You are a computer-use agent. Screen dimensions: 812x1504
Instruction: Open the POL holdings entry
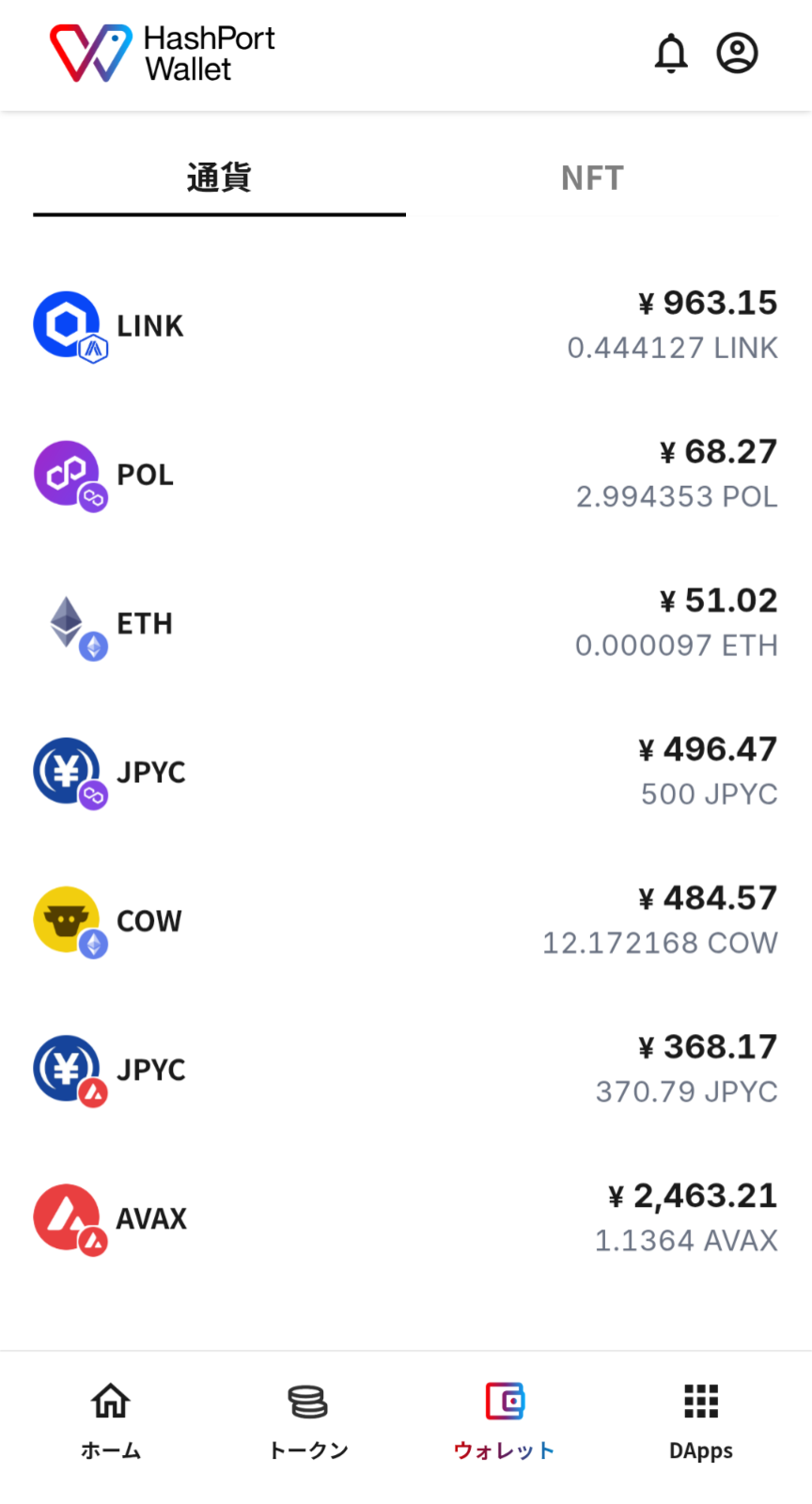click(x=406, y=473)
